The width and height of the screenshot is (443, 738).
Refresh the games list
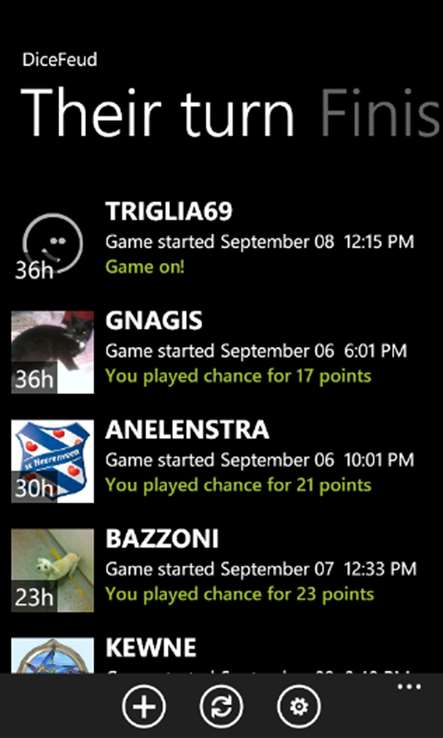[x=221, y=706]
